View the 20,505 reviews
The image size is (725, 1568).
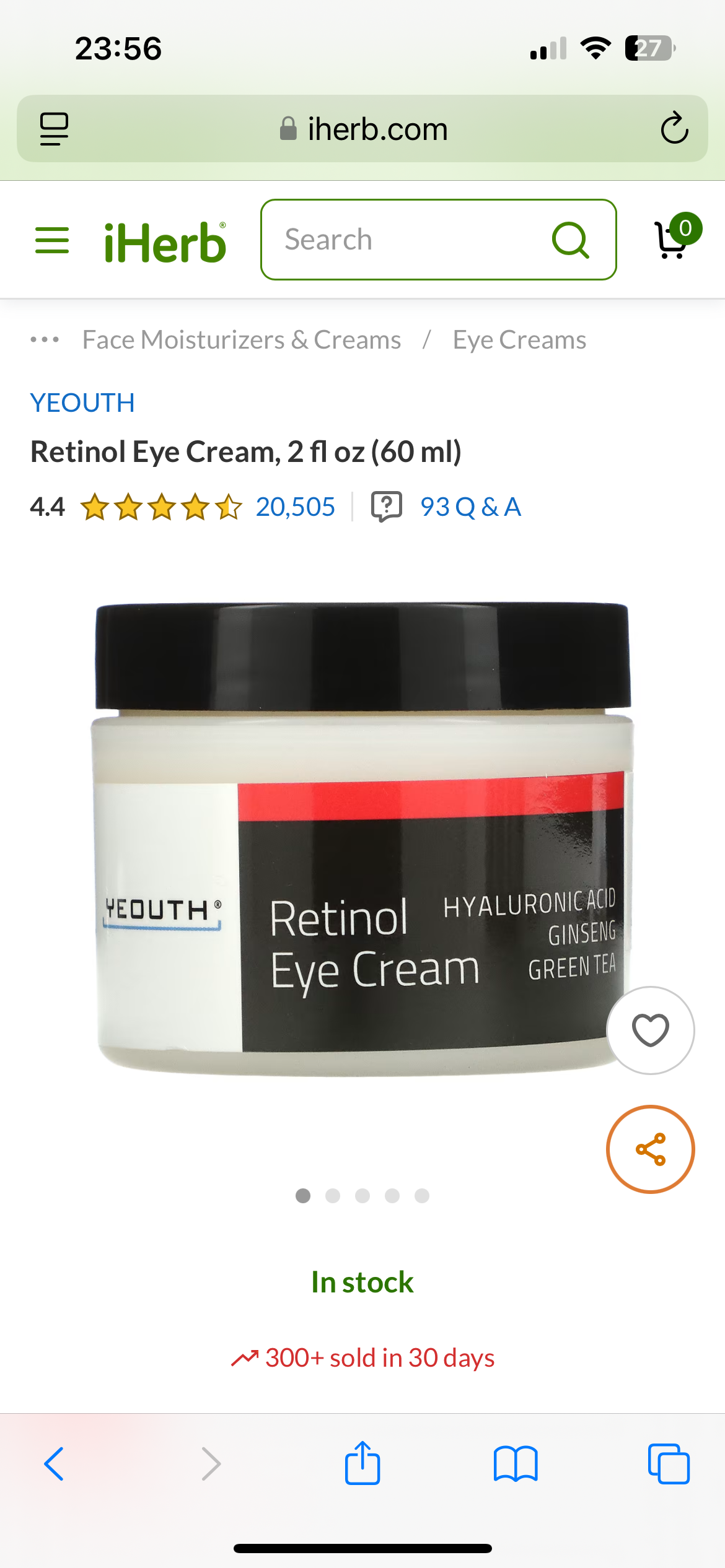[296, 507]
